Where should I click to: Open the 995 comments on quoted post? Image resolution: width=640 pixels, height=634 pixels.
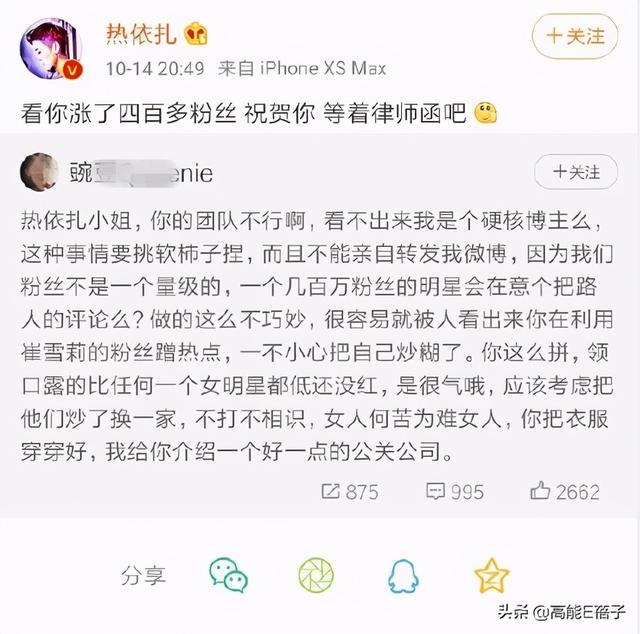456,491
